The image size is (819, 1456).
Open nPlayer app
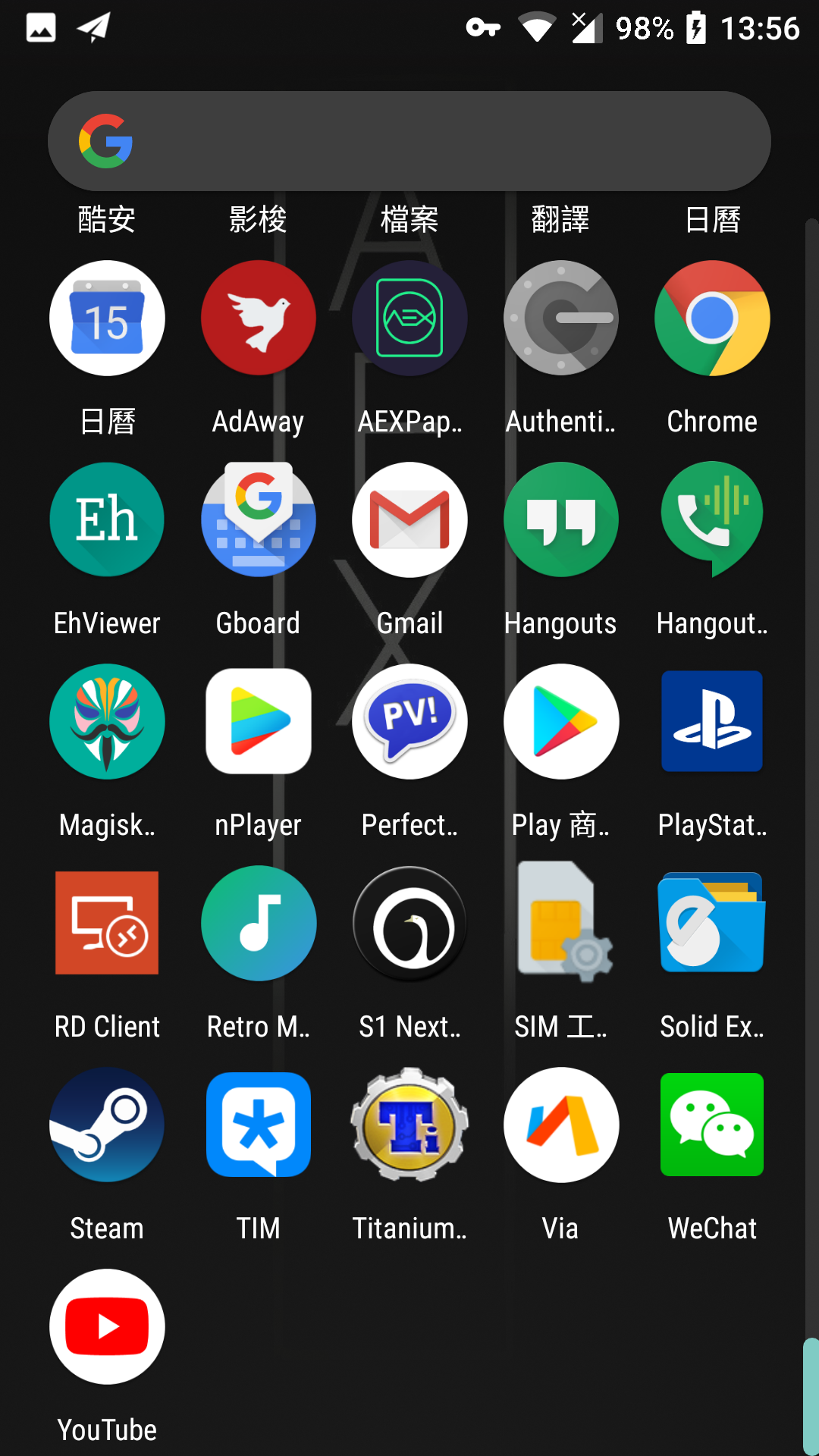[x=259, y=722]
